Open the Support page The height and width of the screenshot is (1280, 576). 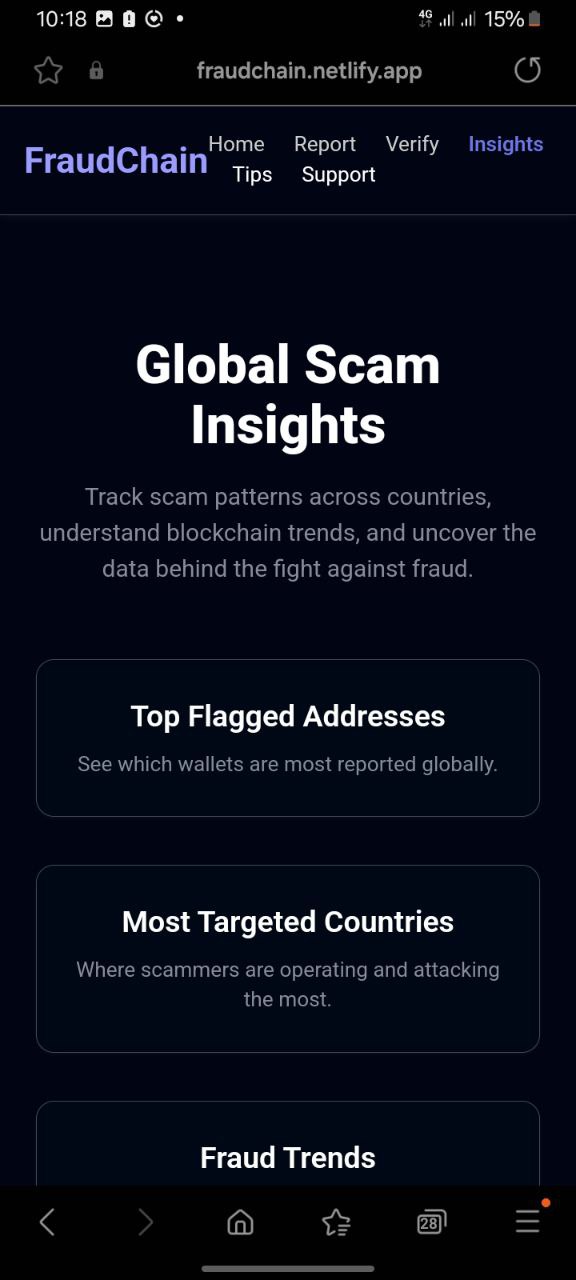click(338, 174)
